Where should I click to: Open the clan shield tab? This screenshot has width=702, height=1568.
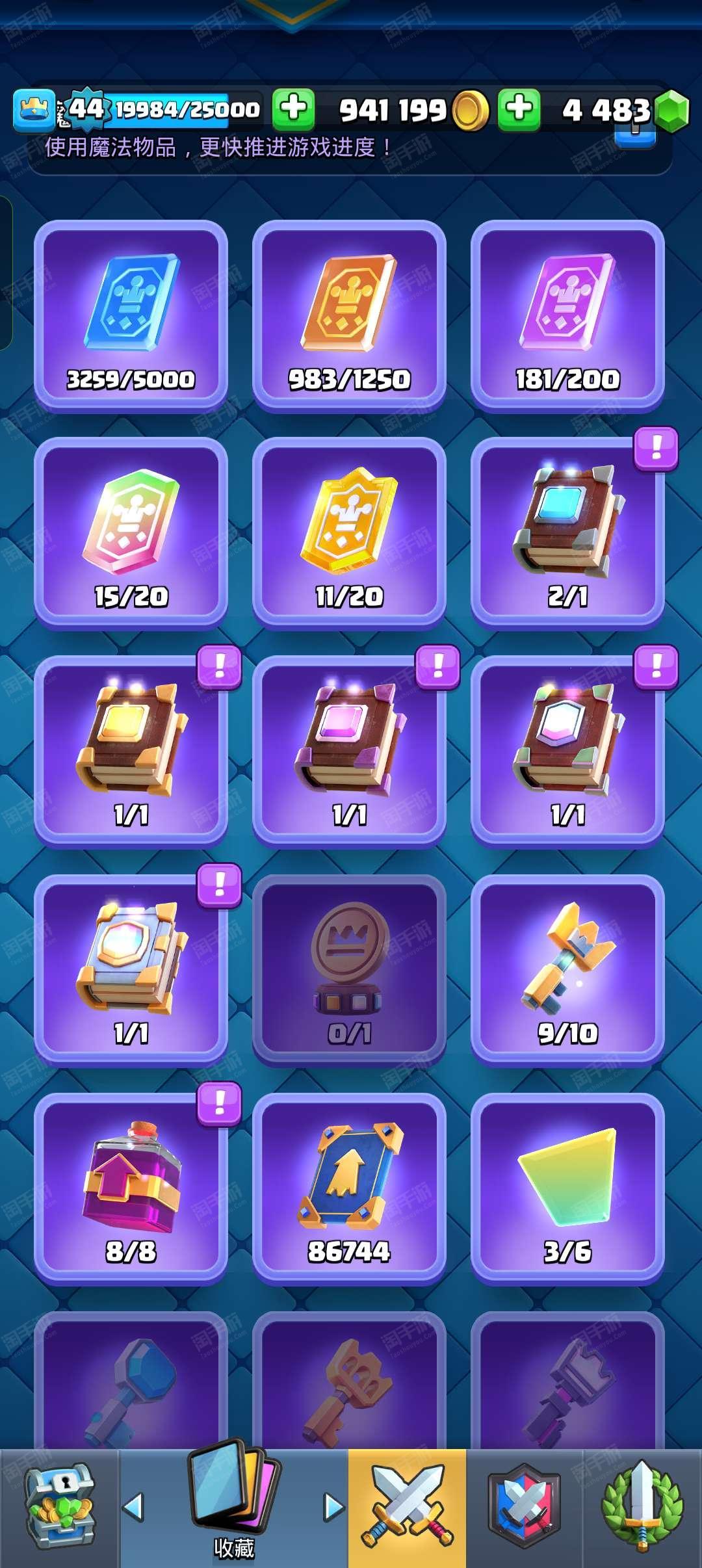click(525, 1508)
